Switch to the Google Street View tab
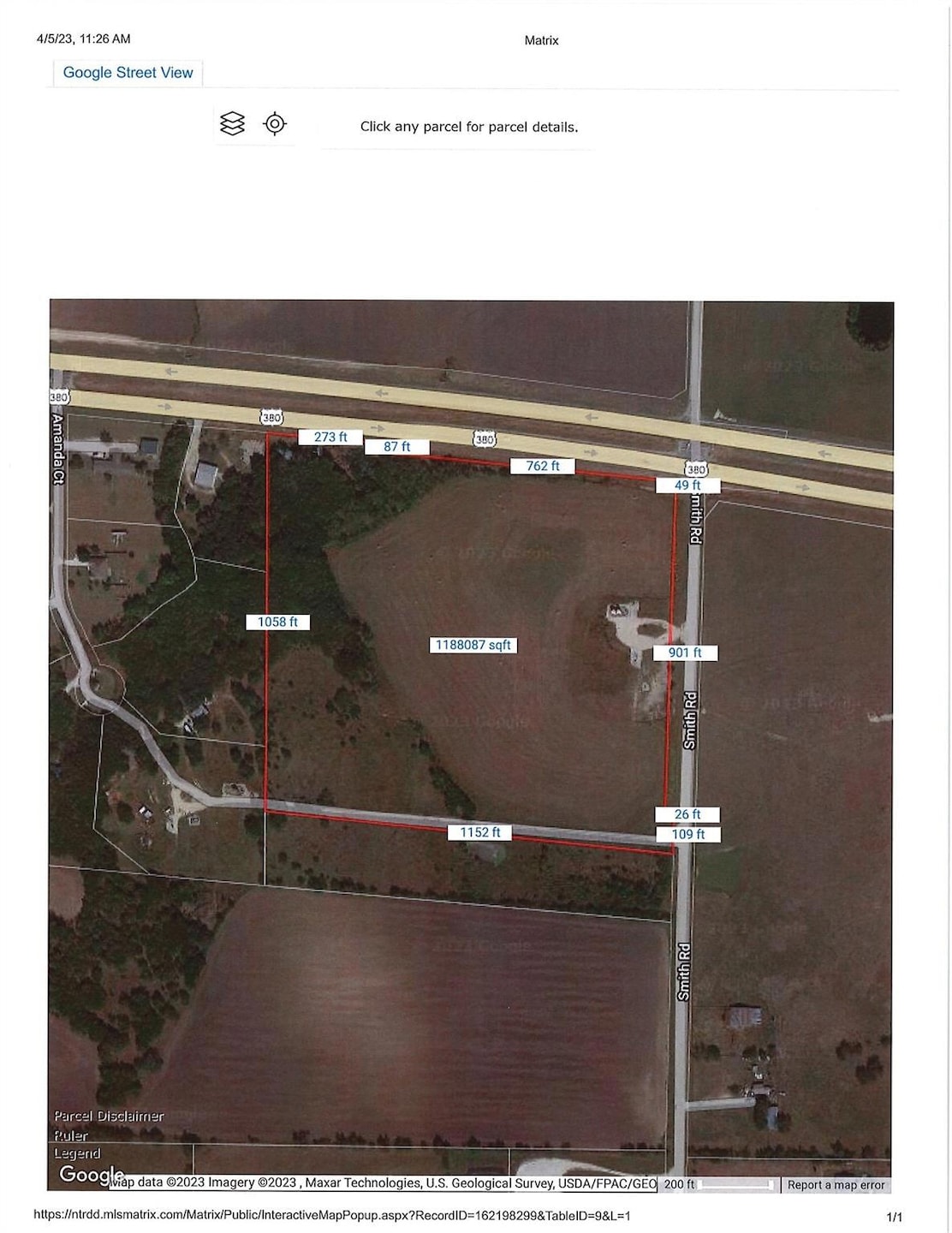 [x=127, y=73]
